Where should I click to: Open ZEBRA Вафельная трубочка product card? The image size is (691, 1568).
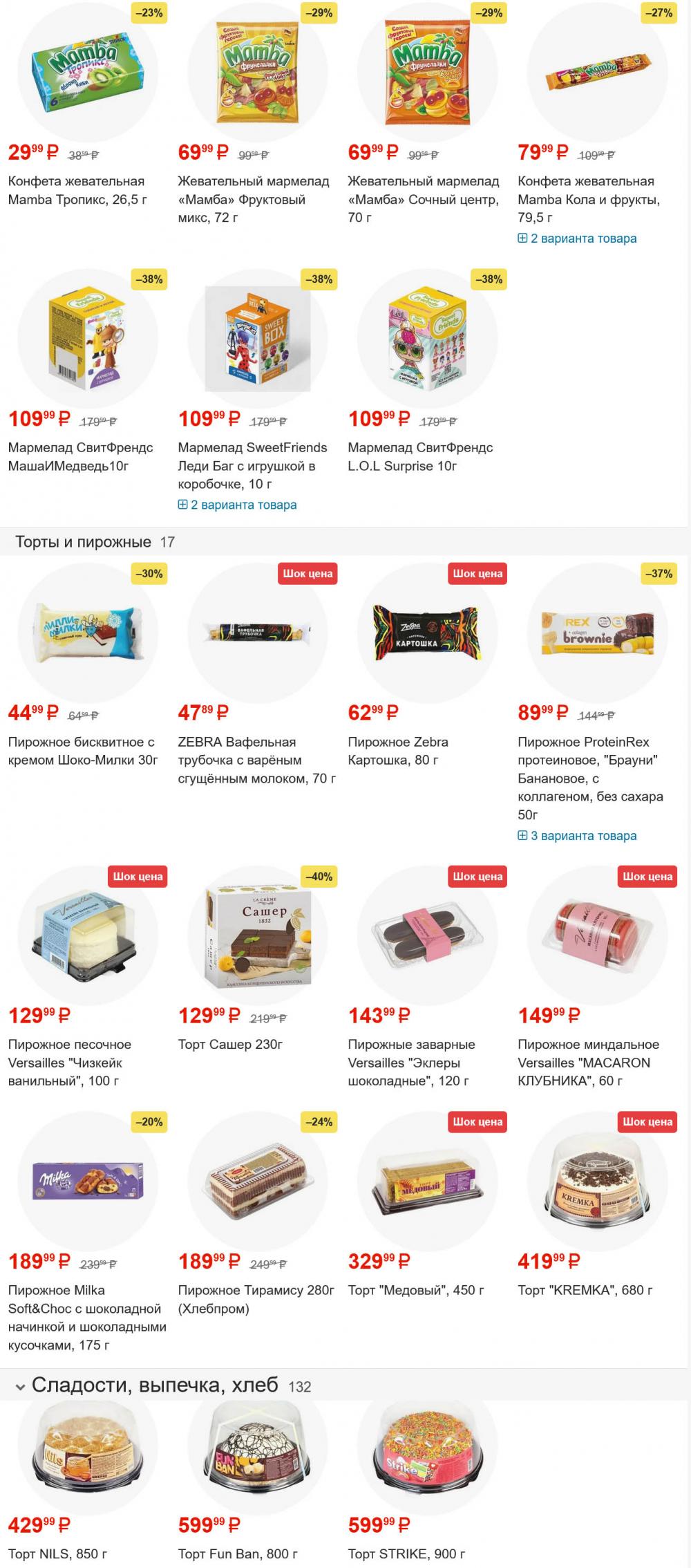pyautogui.click(x=256, y=760)
